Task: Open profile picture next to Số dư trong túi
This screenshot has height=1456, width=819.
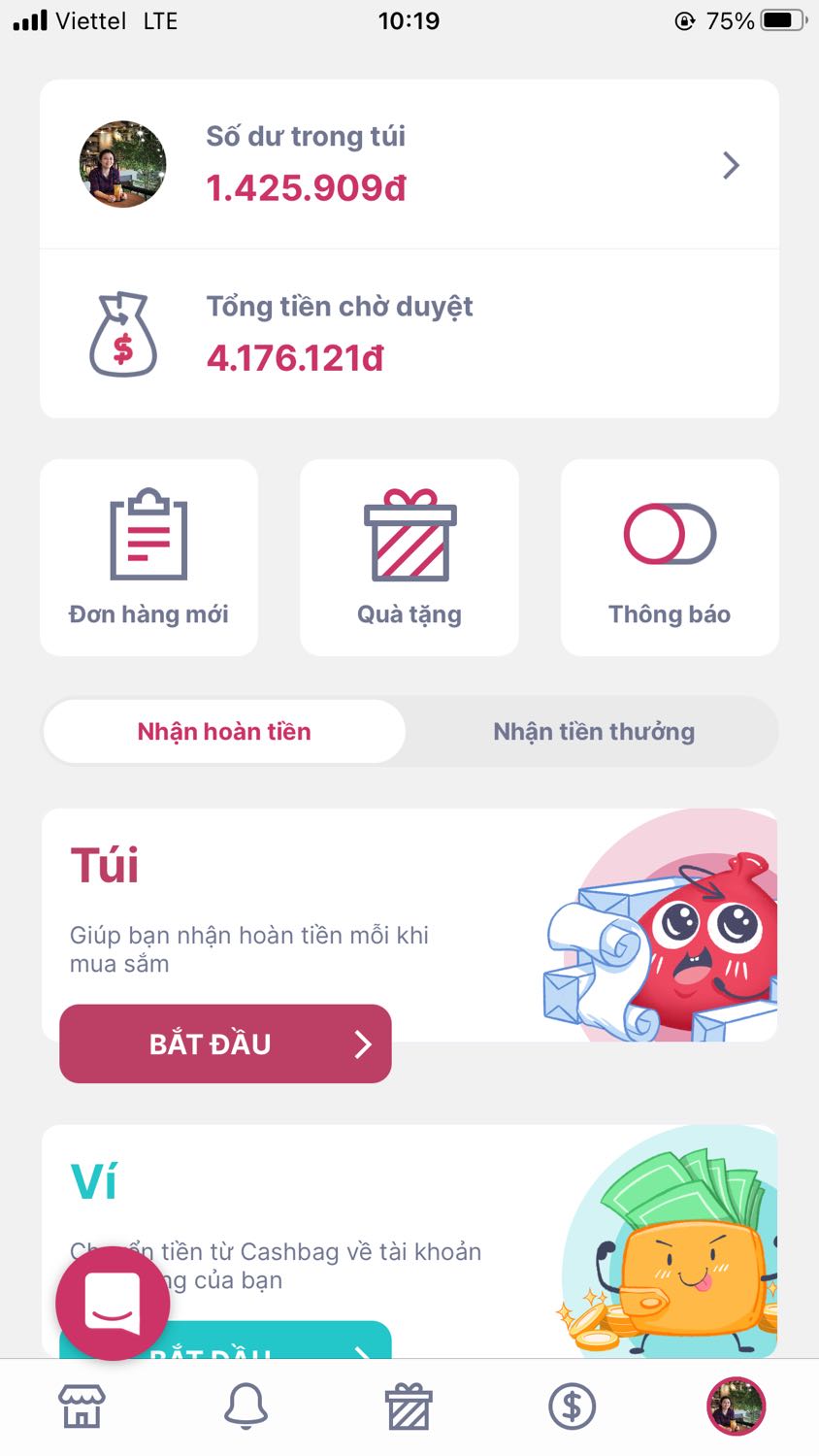Action: [120, 164]
